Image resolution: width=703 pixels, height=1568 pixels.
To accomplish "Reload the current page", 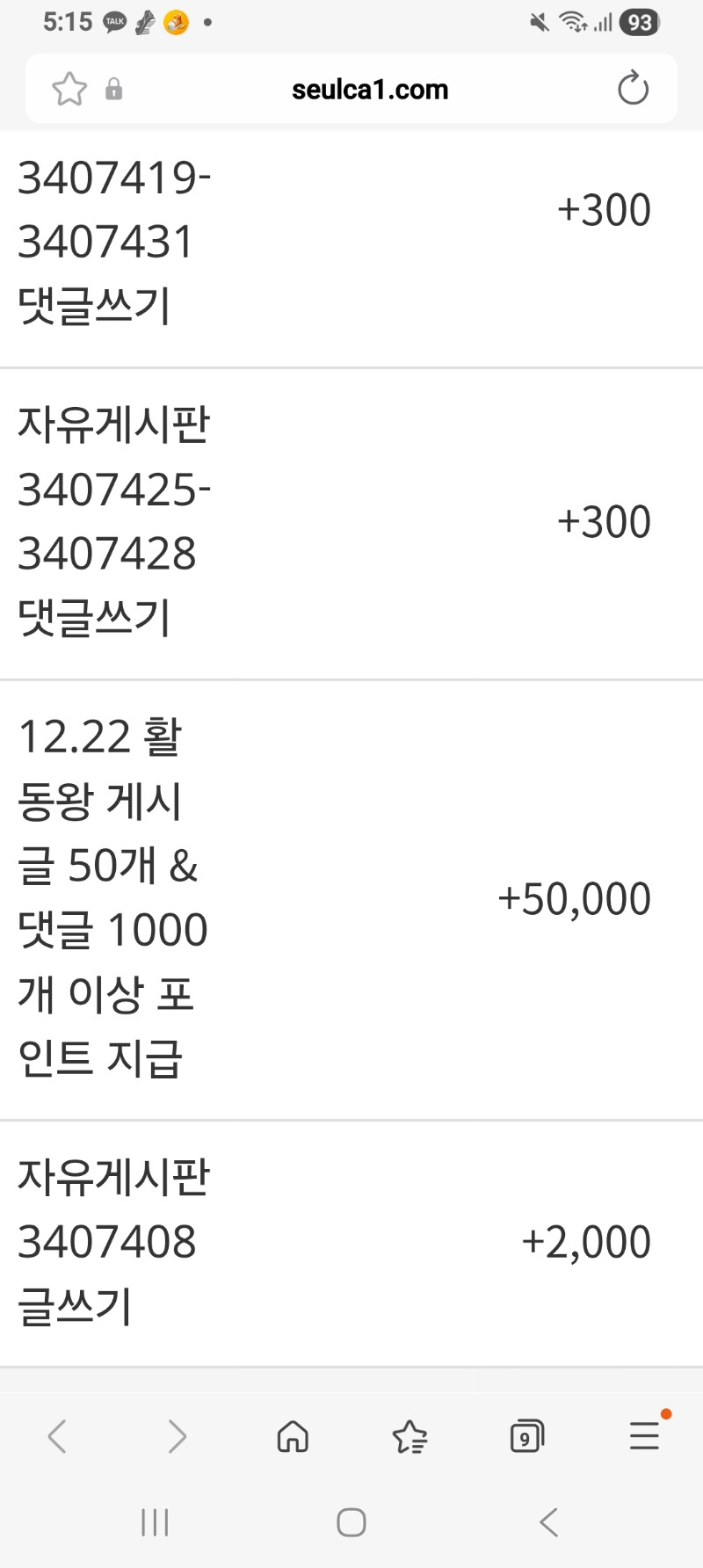I will click(633, 89).
